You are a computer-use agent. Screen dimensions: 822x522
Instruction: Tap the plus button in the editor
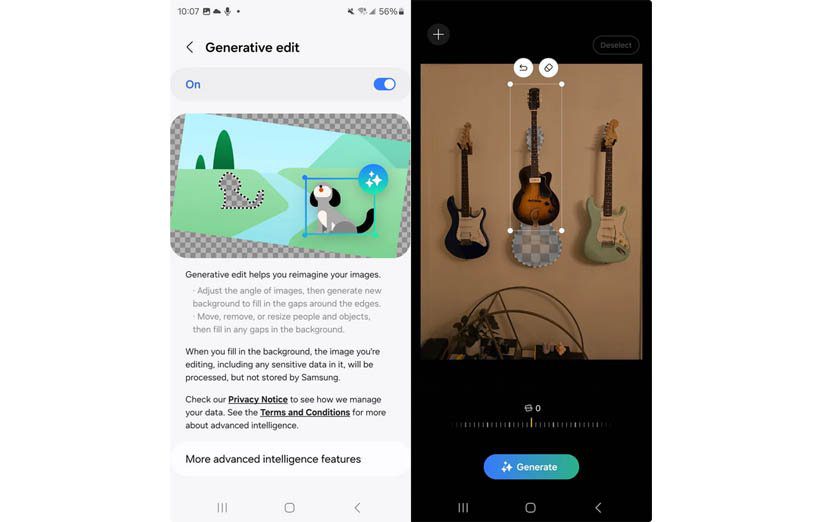pos(438,35)
